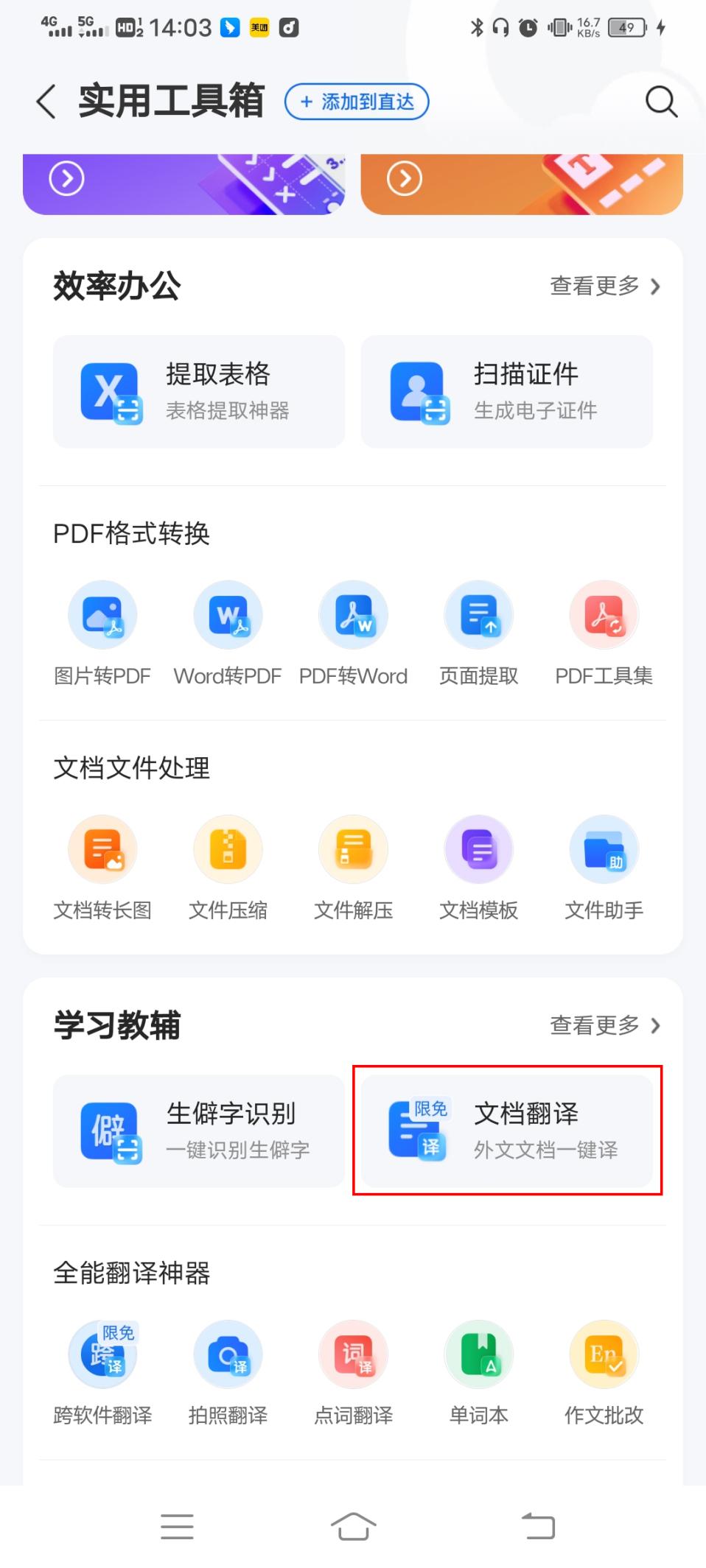Tap the 添加到直达 button
This screenshot has width=706, height=1568.
coord(357,102)
